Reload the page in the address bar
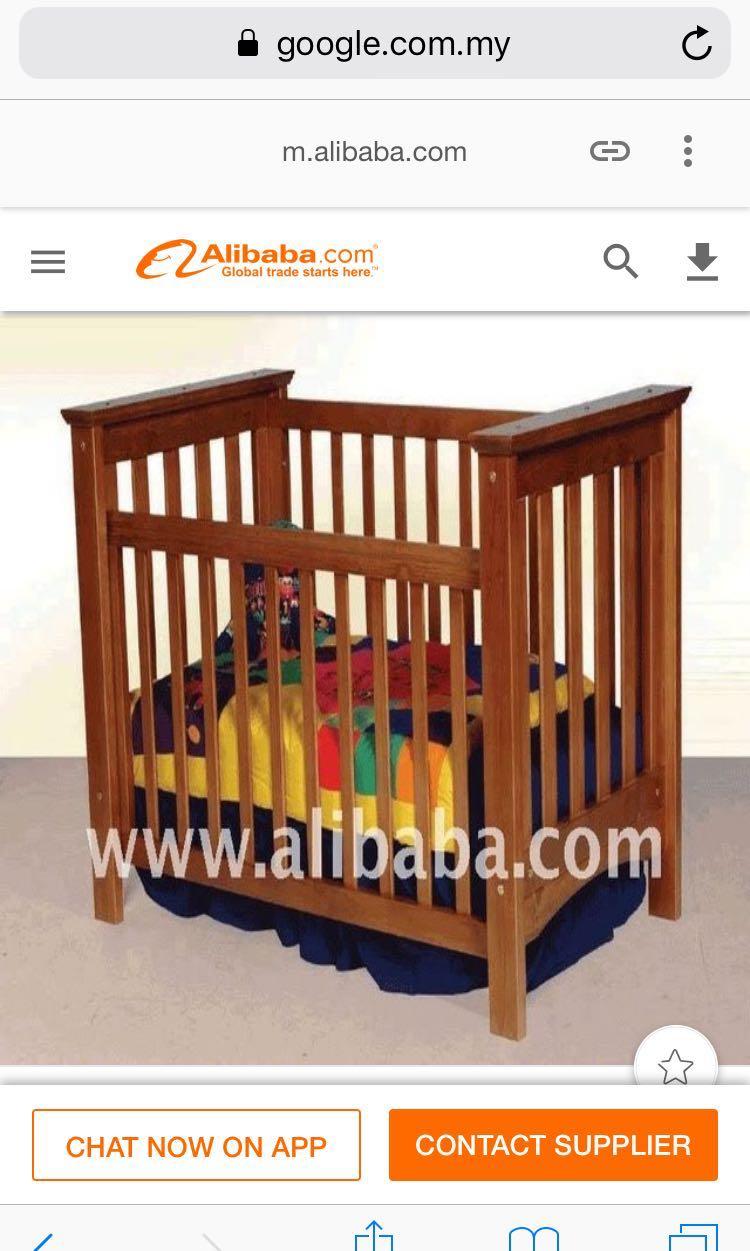 point(696,43)
